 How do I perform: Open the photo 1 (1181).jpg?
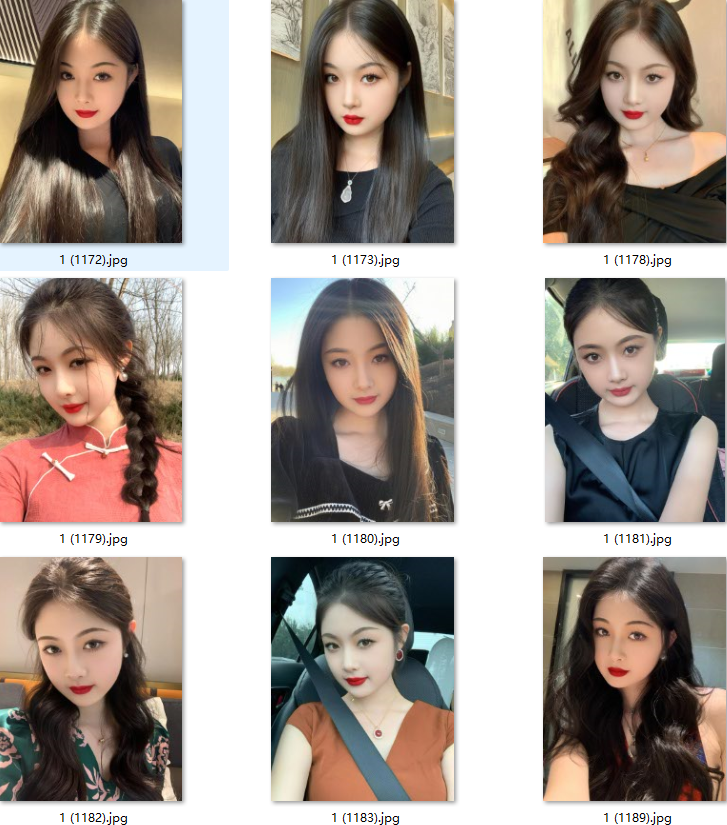click(634, 400)
